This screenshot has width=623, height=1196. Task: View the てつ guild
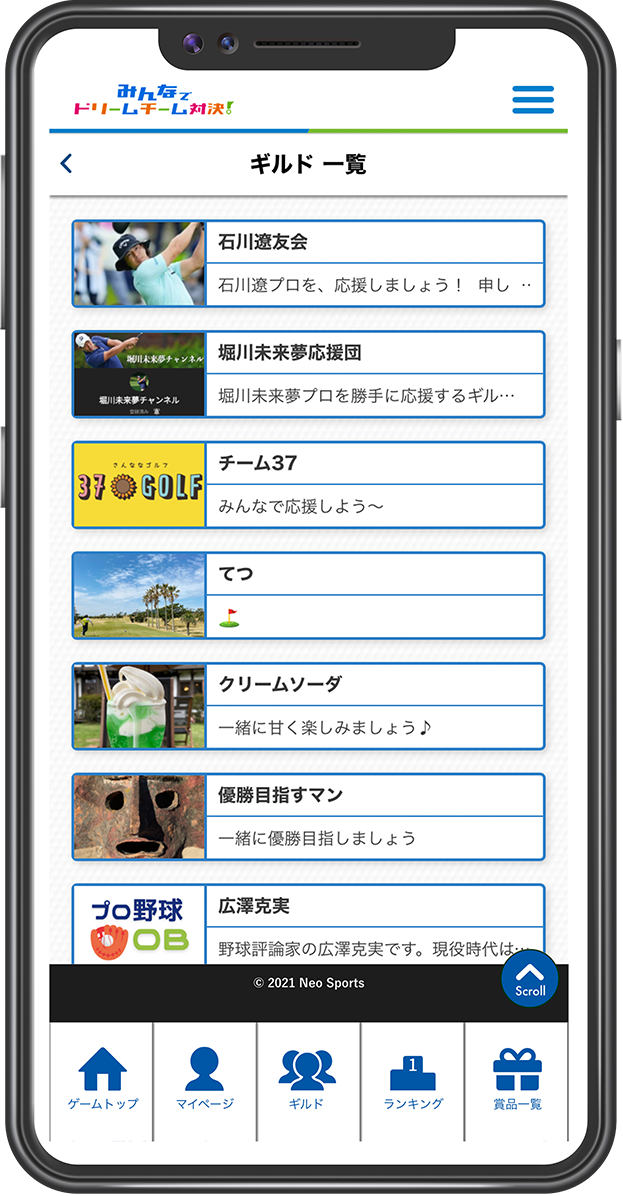308,596
